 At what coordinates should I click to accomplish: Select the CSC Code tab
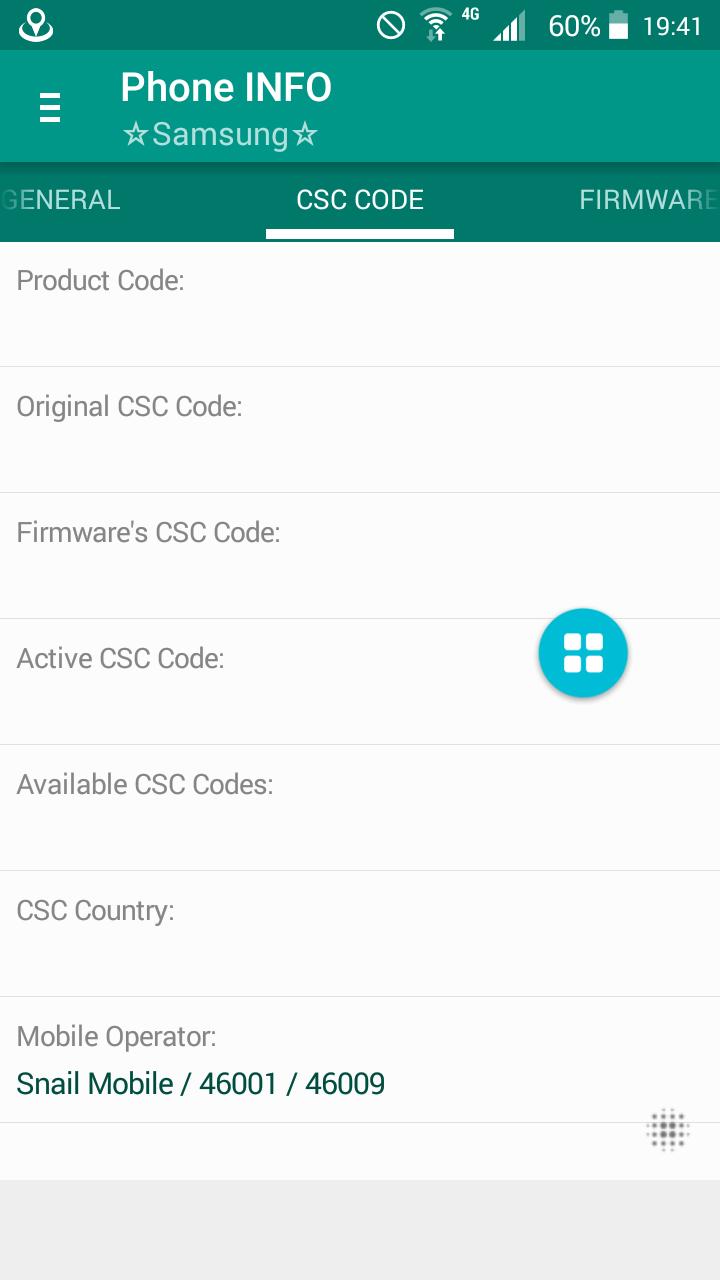pos(360,200)
